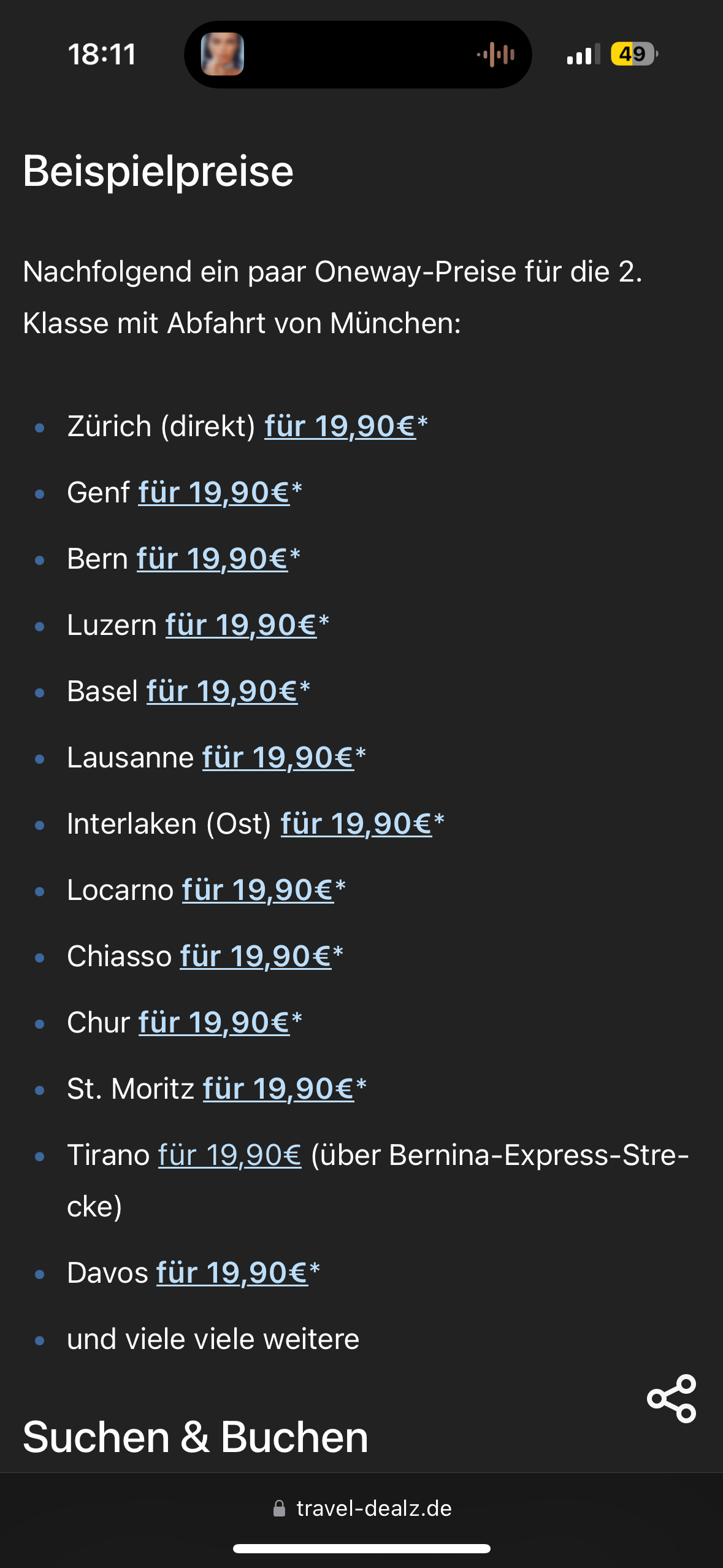Follow the Luzern für 19,90€ link
Screen dimensions: 723x1568
tap(241, 625)
